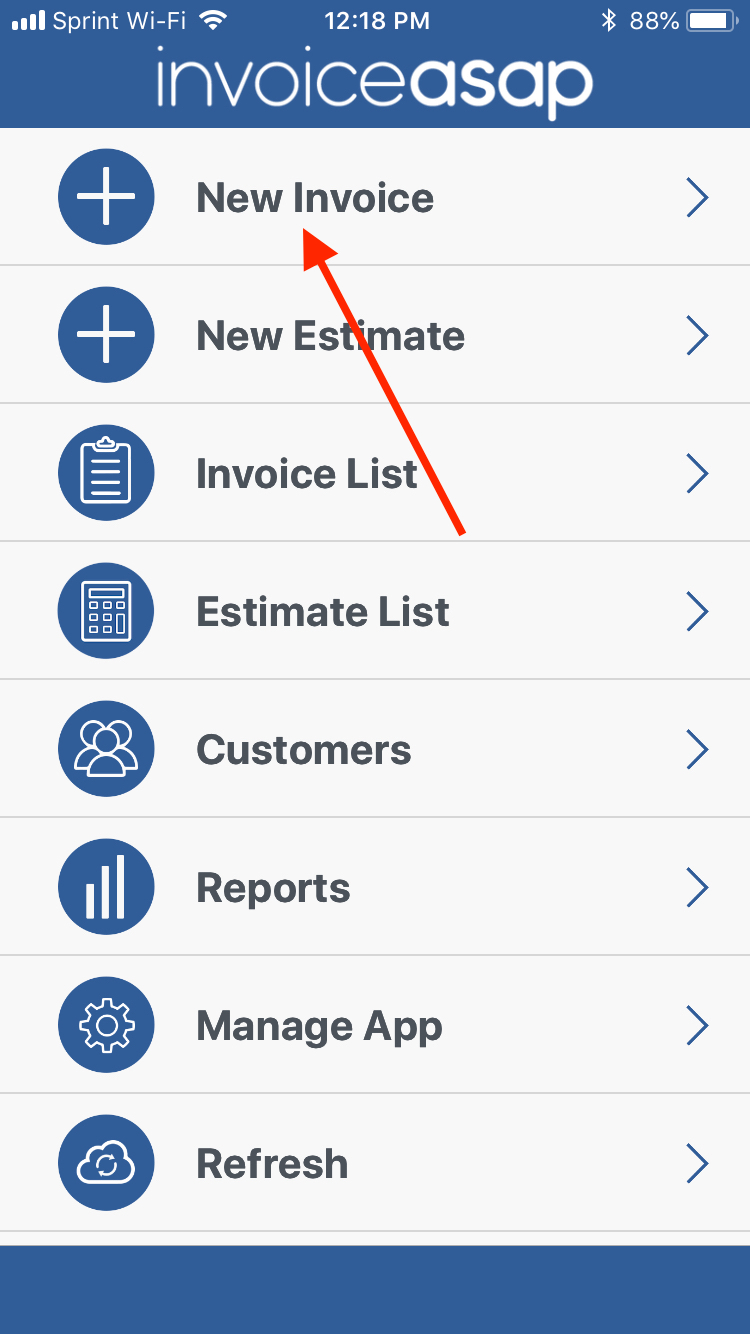The width and height of the screenshot is (750, 1334).
Task: Select the New Estimate menu entry
Action: click(x=330, y=335)
